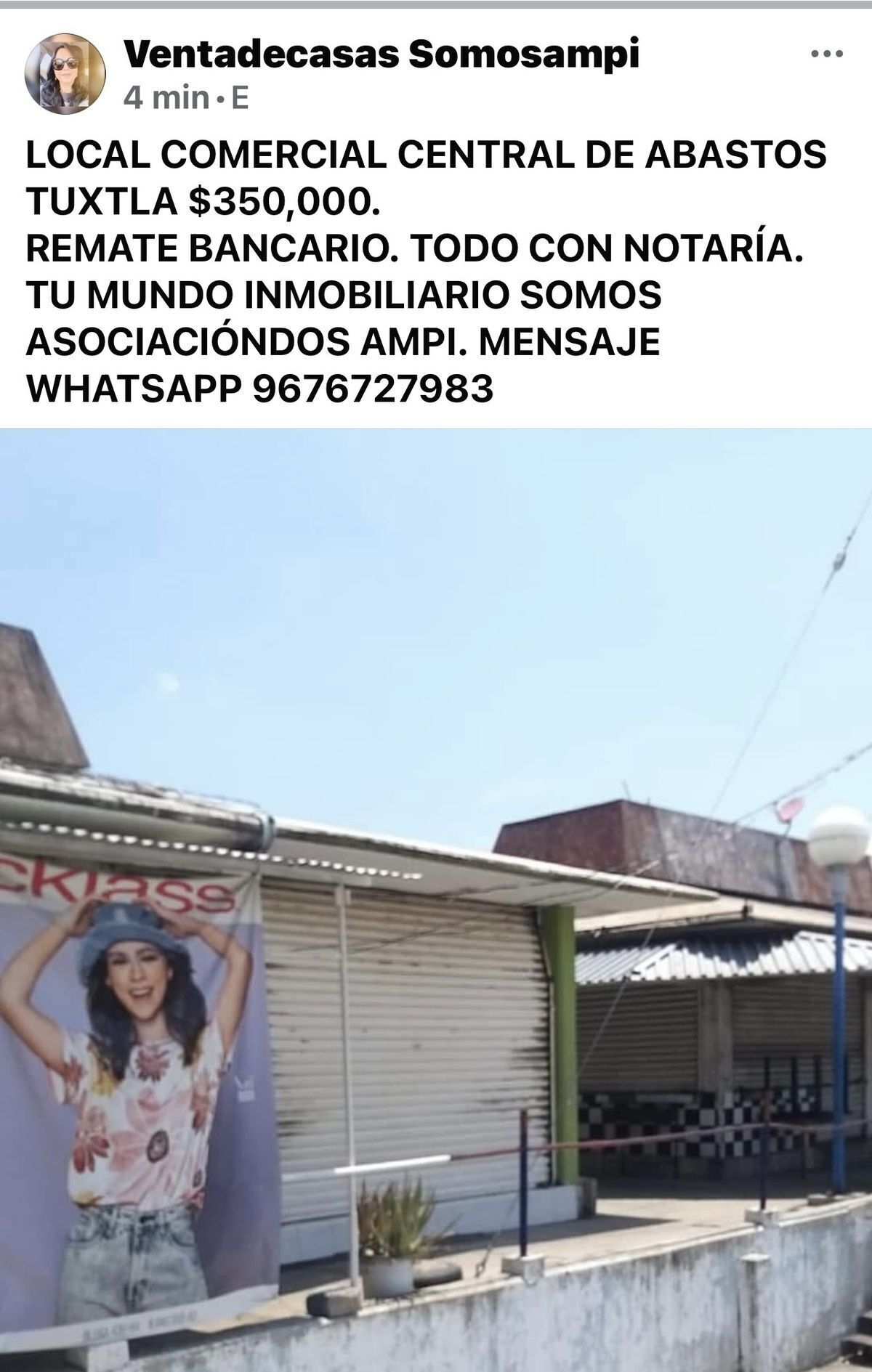This screenshot has width=872, height=1372.
Task: Open the Ventadecasas Somosampi profile name
Action: (381, 54)
